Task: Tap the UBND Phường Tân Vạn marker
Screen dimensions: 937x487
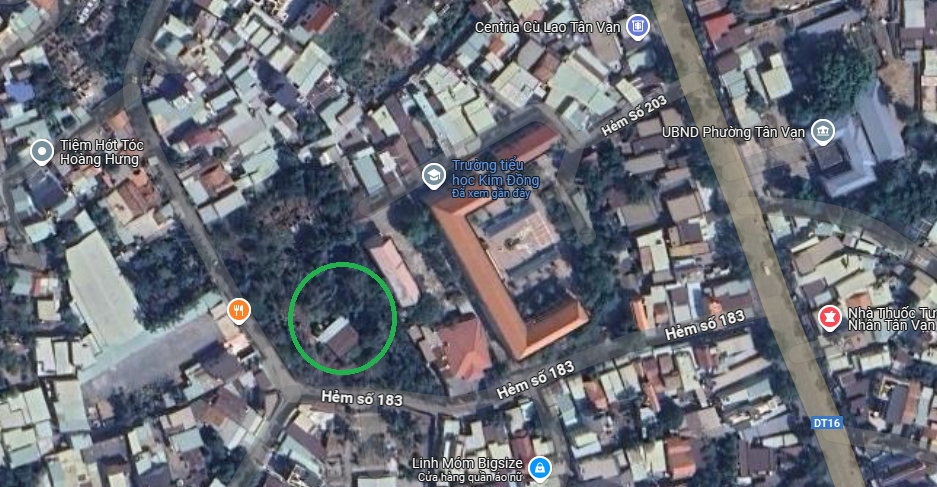Action: click(x=822, y=131)
